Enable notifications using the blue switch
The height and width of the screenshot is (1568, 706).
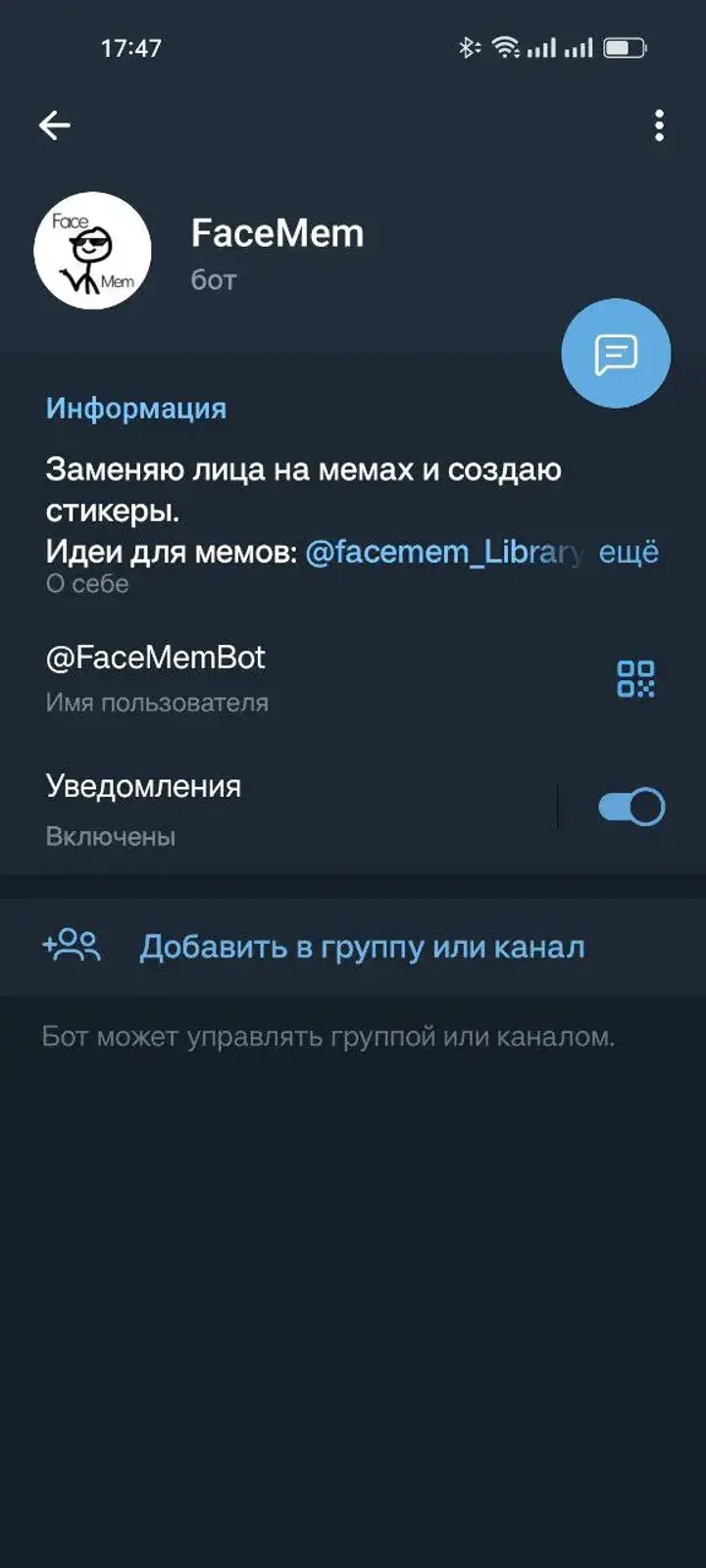point(629,807)
